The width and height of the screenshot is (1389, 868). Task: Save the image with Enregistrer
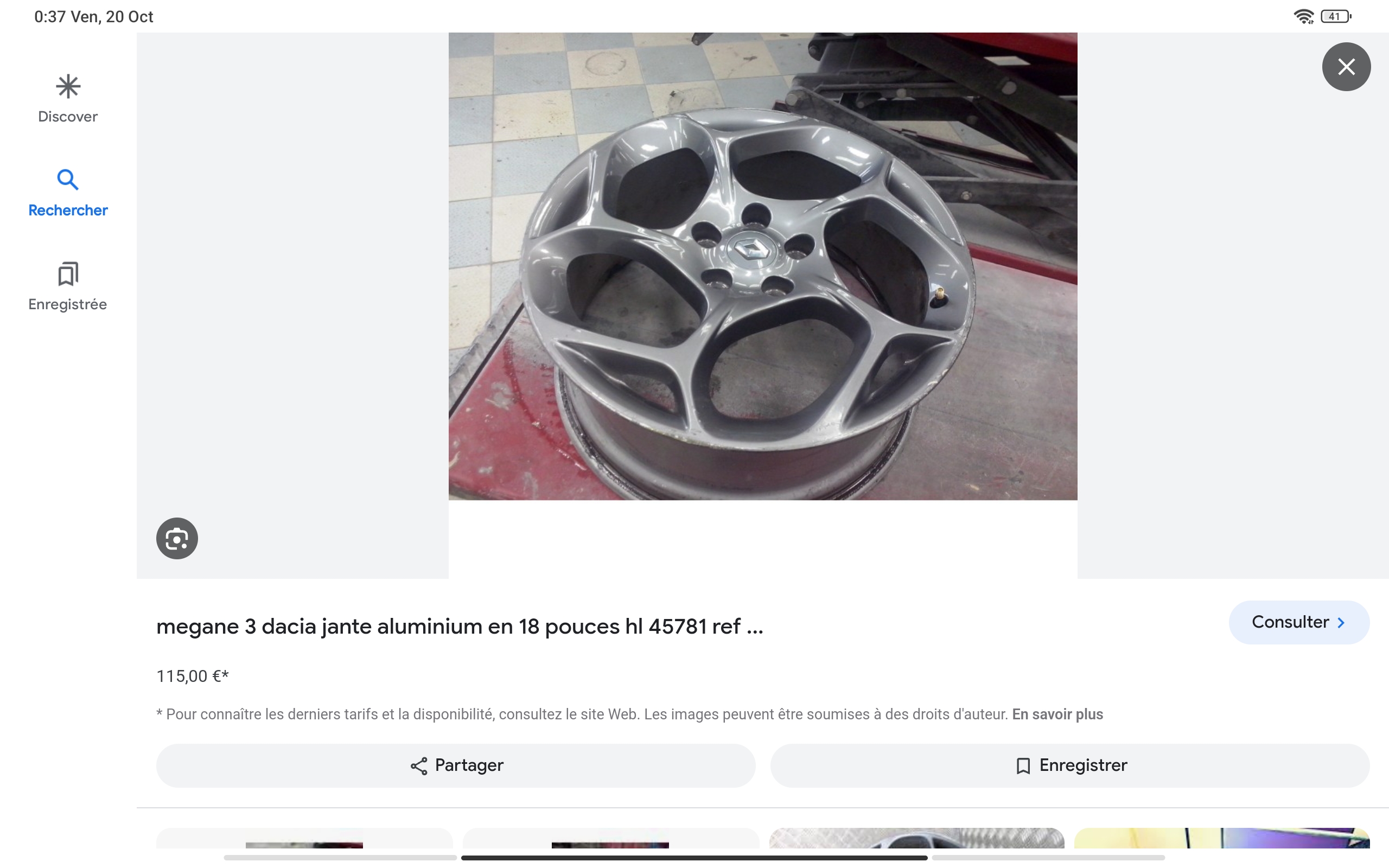[1070, 765]
